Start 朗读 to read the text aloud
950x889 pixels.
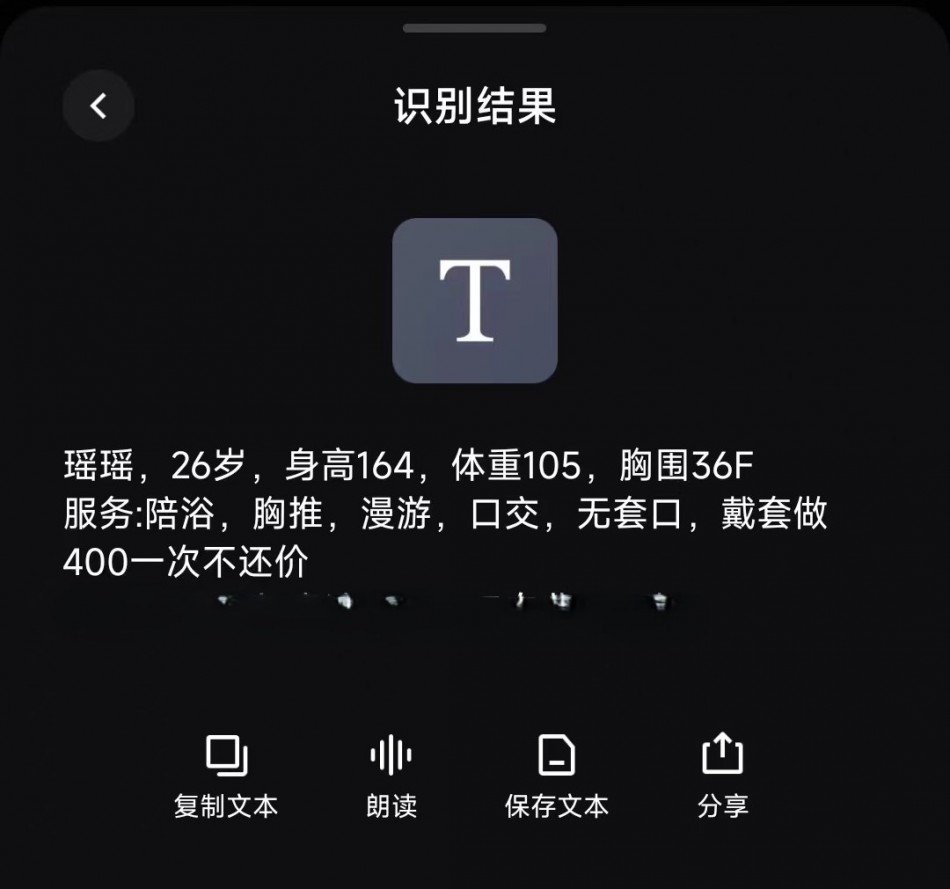click(391, 776)
